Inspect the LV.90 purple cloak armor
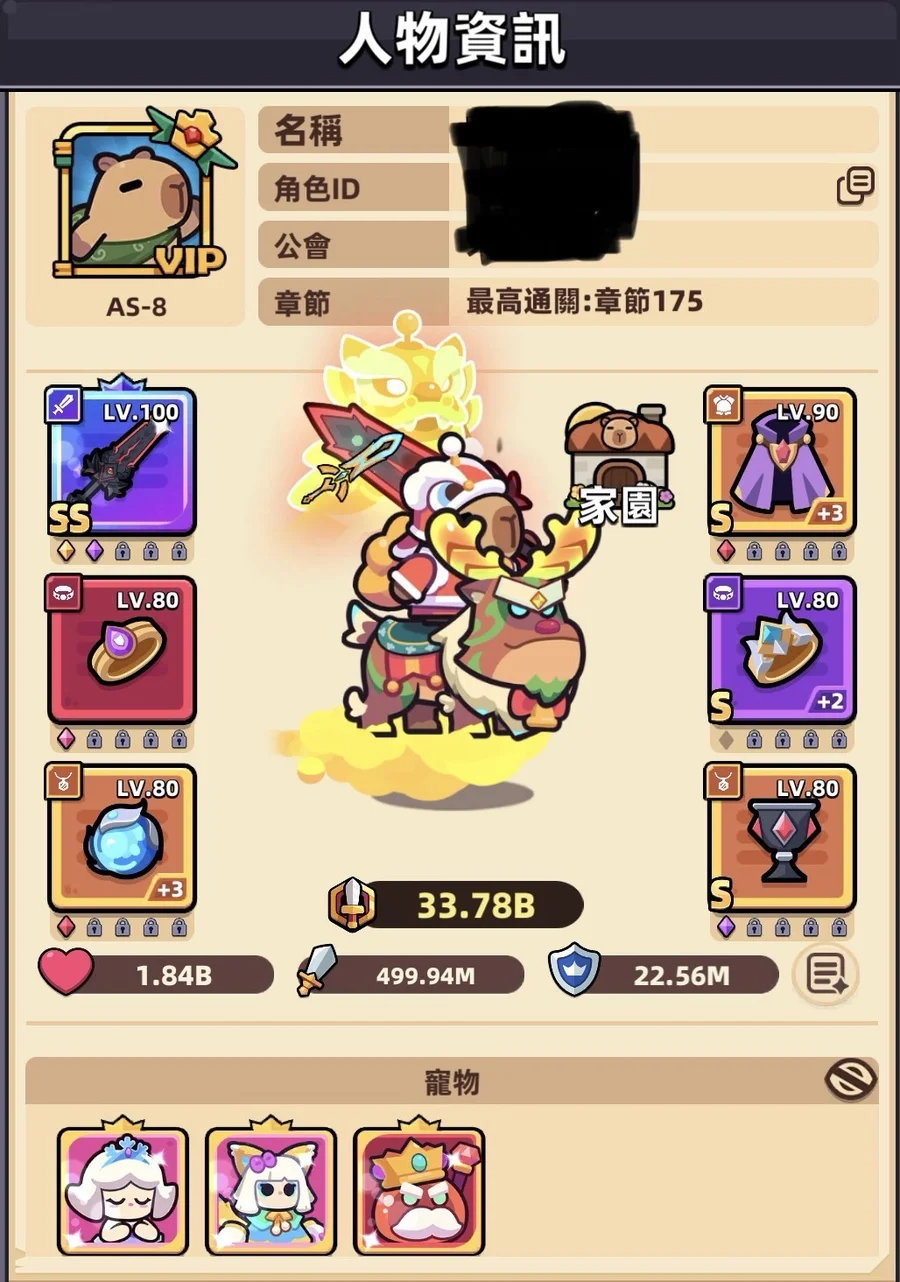 pos(781,462)
